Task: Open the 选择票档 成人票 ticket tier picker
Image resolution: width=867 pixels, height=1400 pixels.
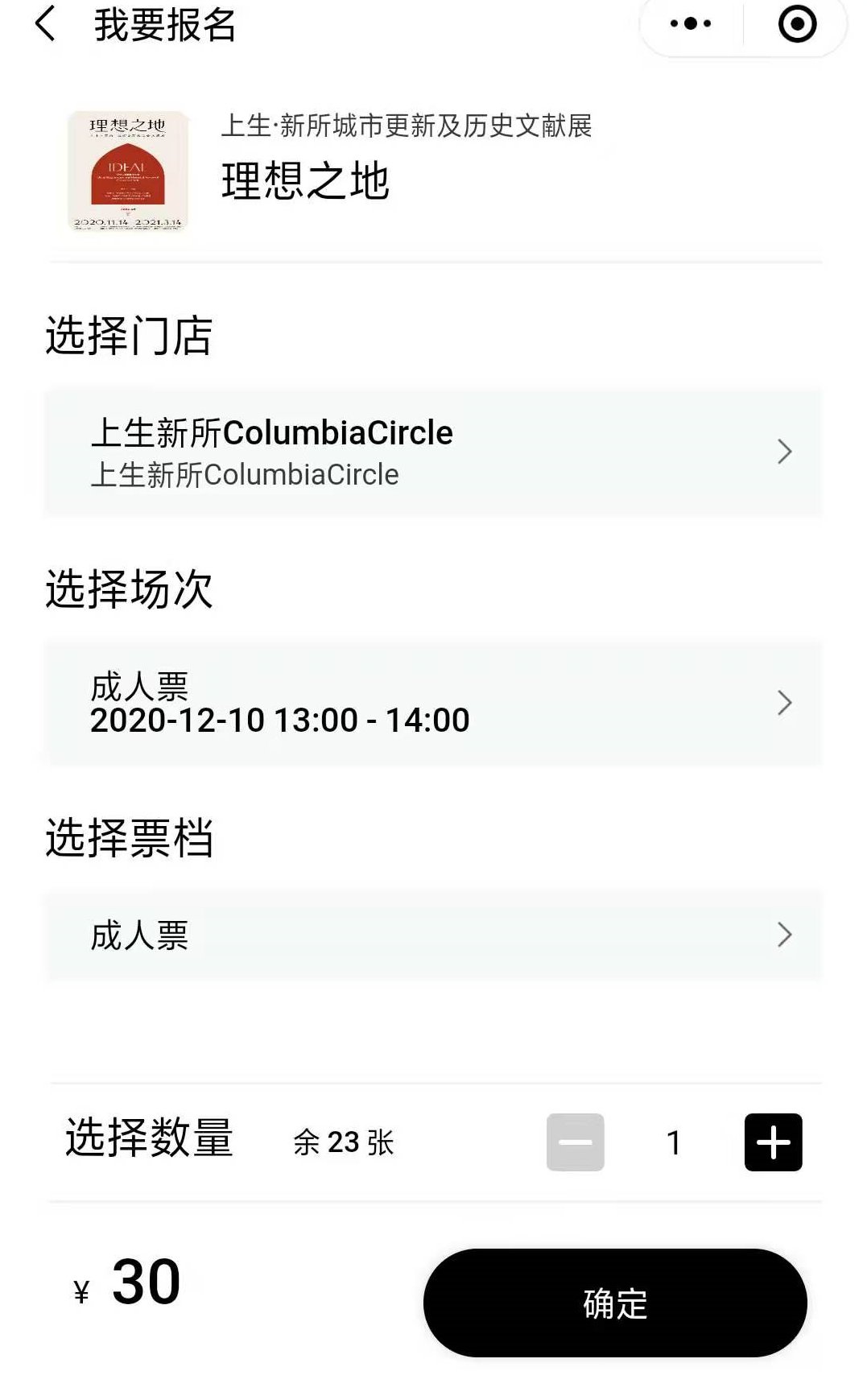Action: 433,935
